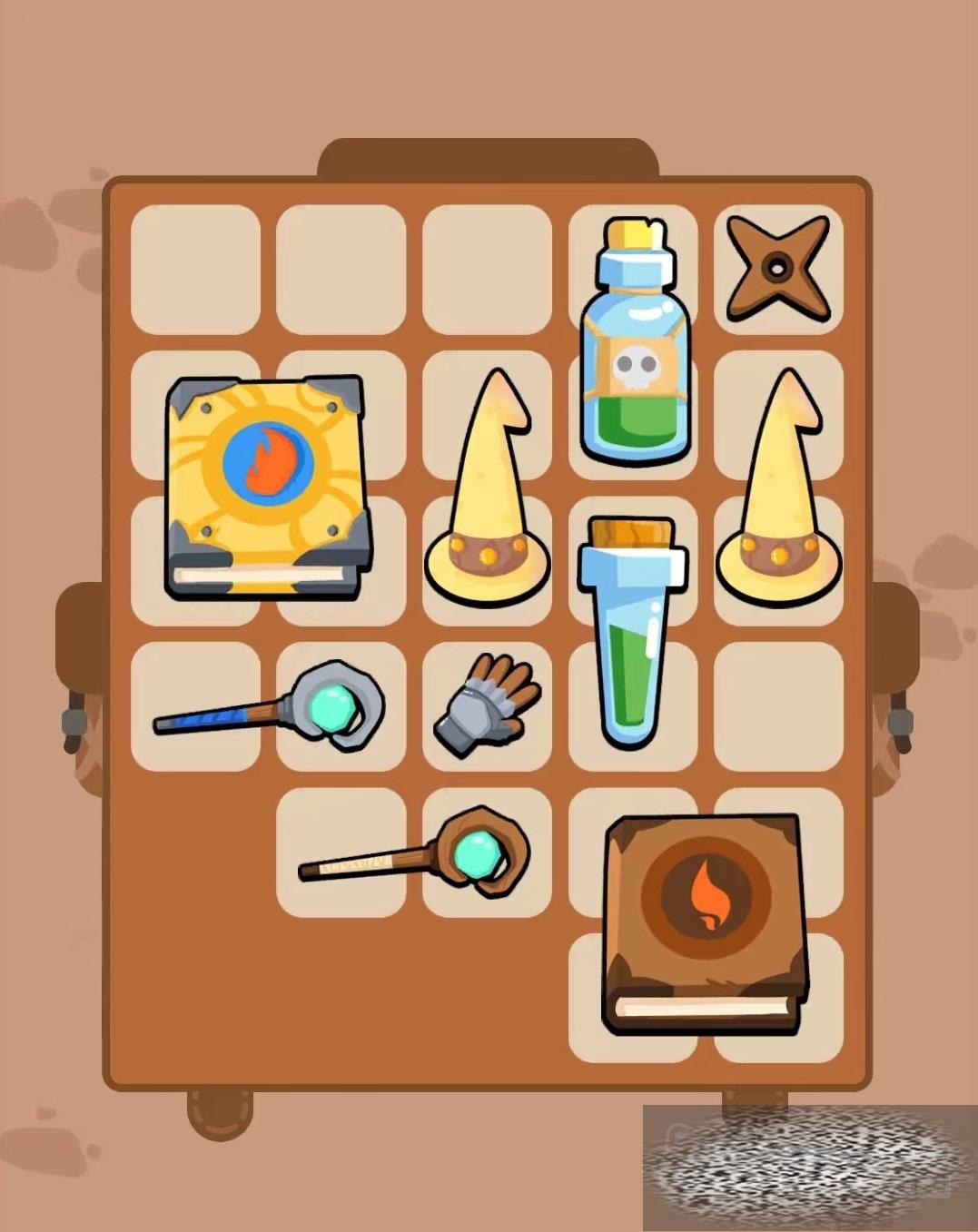Select the yellow fire spellbook
Image resolution: width=978 pixels, height=1232 pixels.
point(267,486)
